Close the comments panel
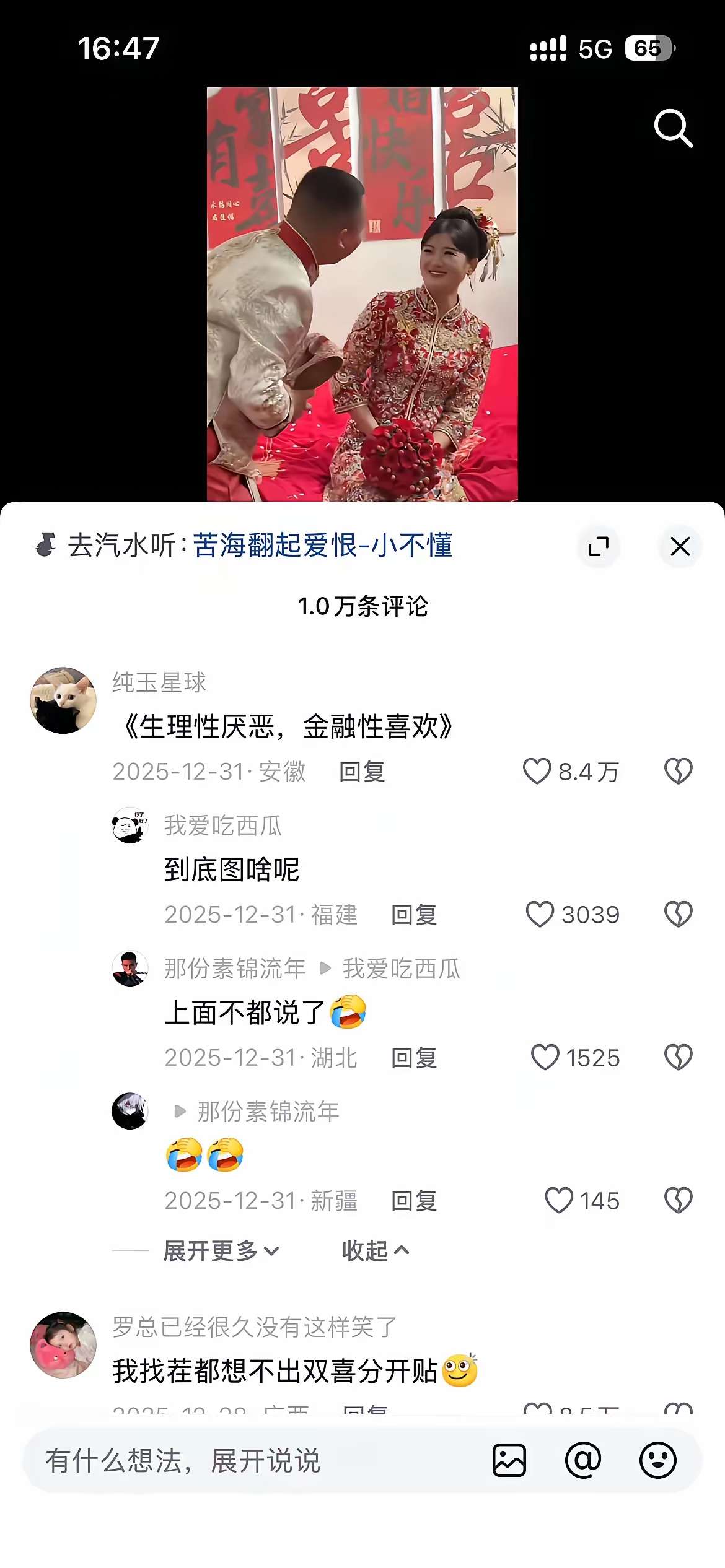Screen dimensions: 725x1568 click(x=680, y=546)
